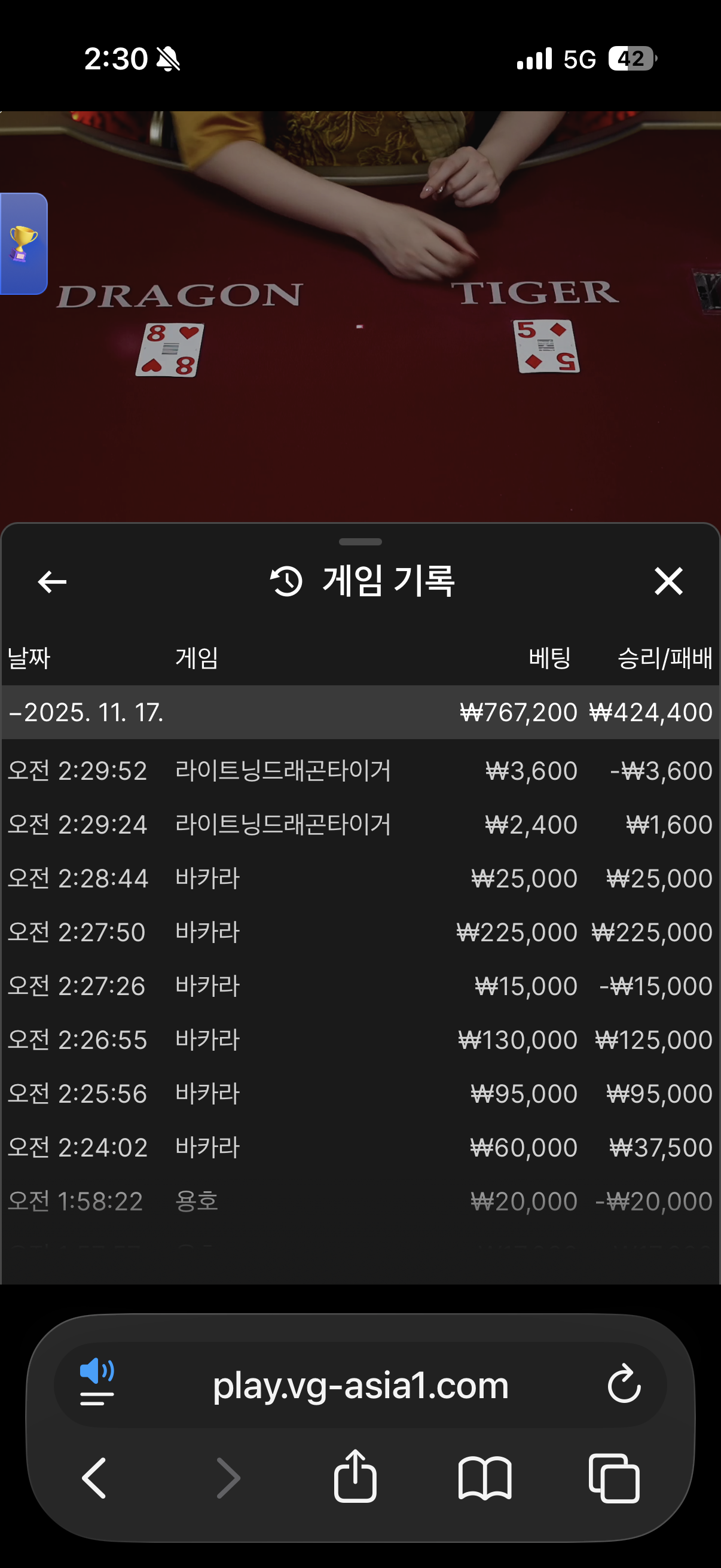Collapse the 2025. 11. 17. date group
Viewport: 721px width, 1568px height.
(x=85, y=712)
